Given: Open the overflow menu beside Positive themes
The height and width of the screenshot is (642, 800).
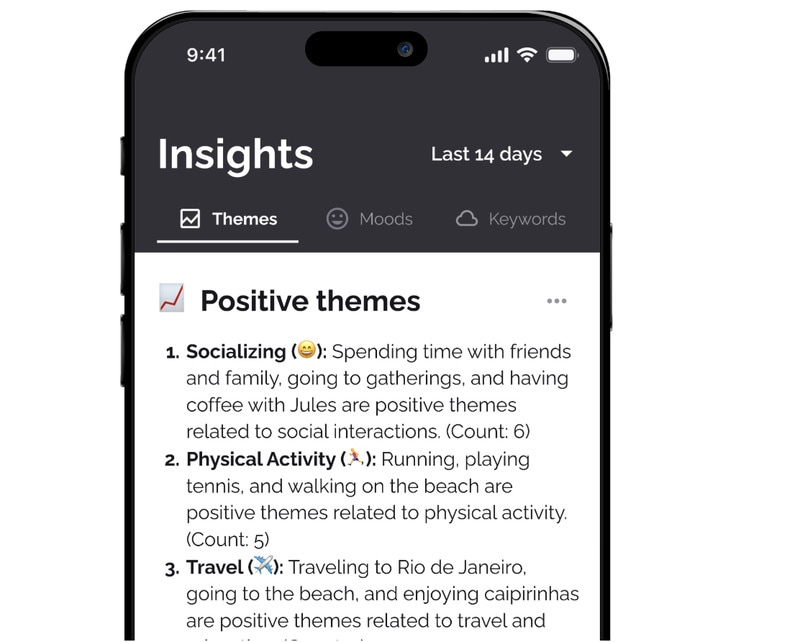Looking at the screenshot, I should [557, 301].
